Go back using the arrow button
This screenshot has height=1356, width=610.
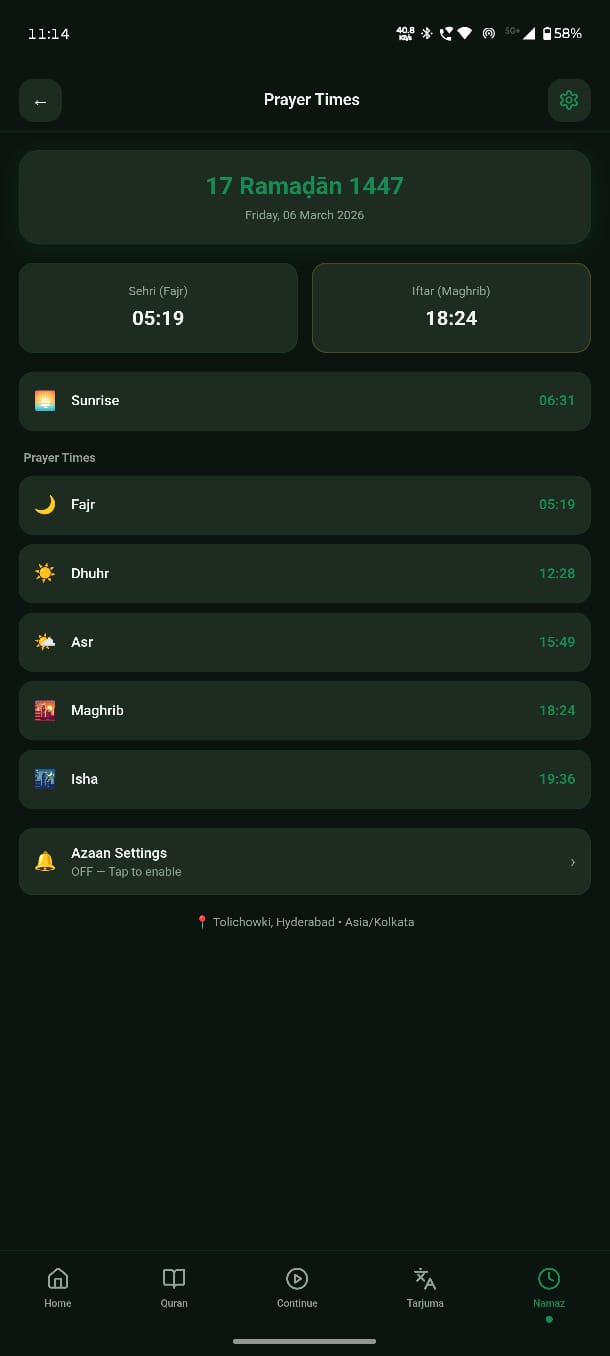40,101
